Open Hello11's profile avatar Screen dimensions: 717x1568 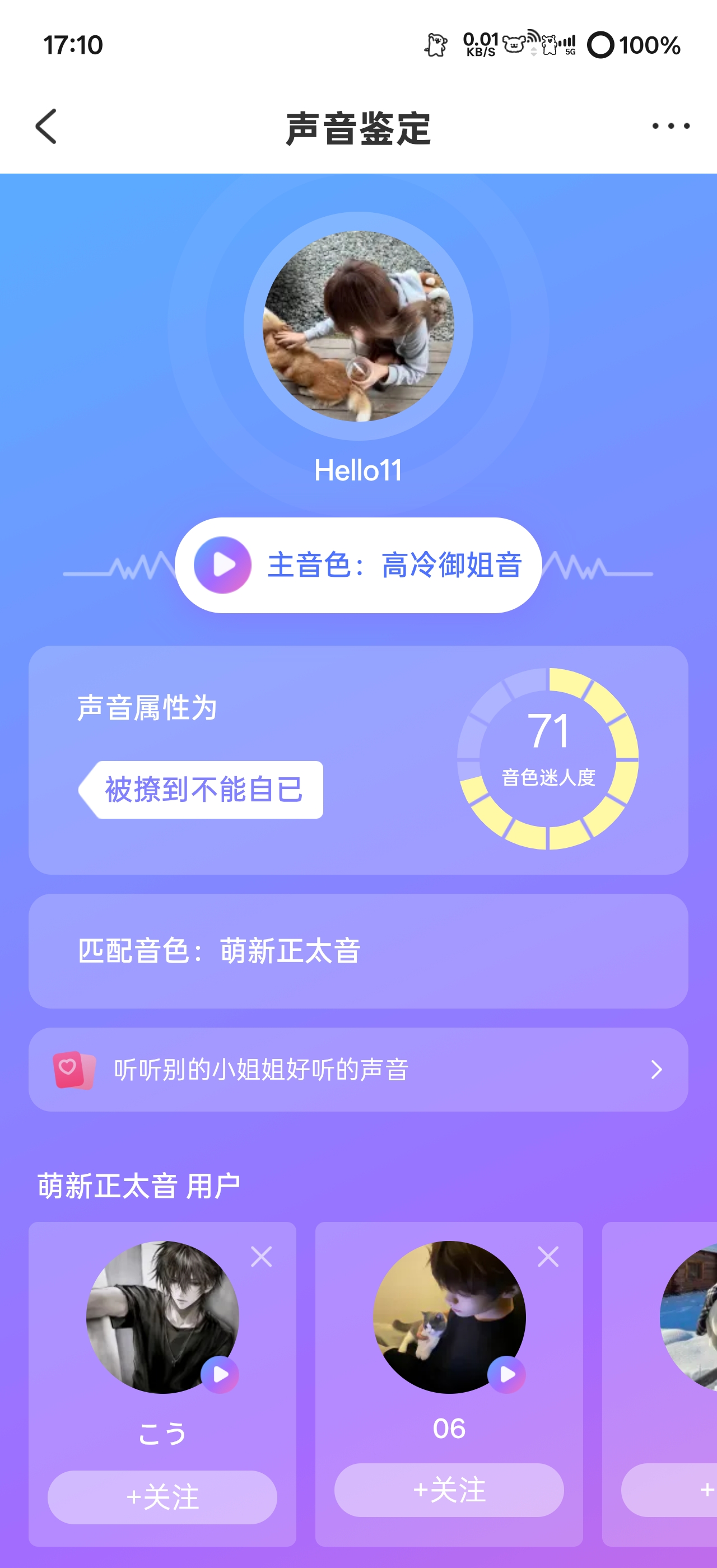click(x=358, y=326)
